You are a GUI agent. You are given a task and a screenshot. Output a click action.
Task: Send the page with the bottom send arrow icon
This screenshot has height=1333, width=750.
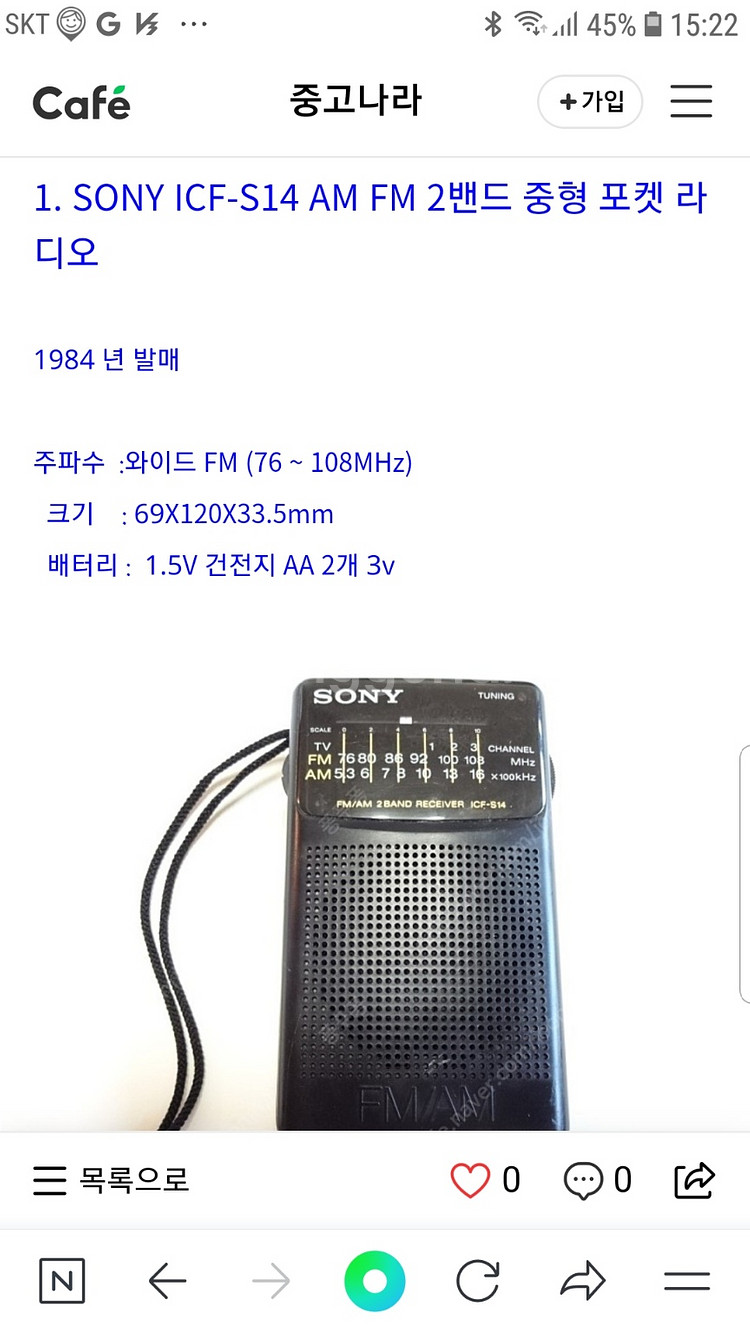point(583,1277)
